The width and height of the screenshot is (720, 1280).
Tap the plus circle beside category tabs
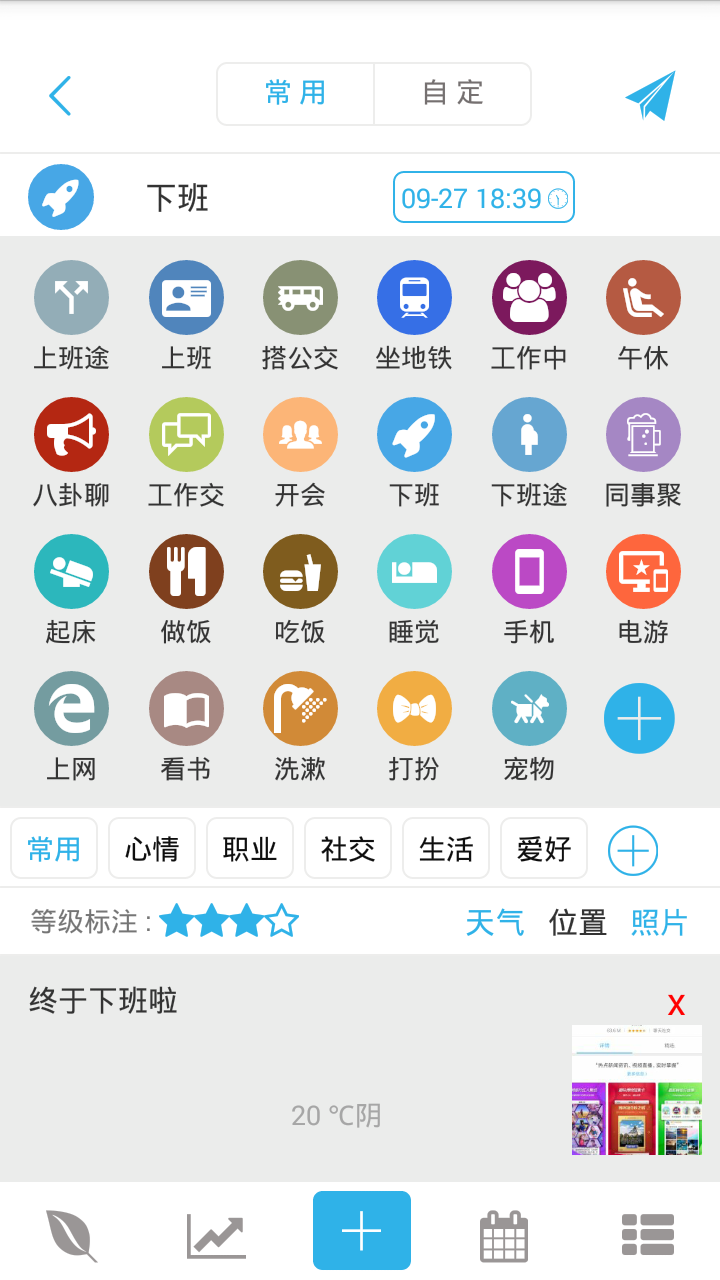(631, 849)
